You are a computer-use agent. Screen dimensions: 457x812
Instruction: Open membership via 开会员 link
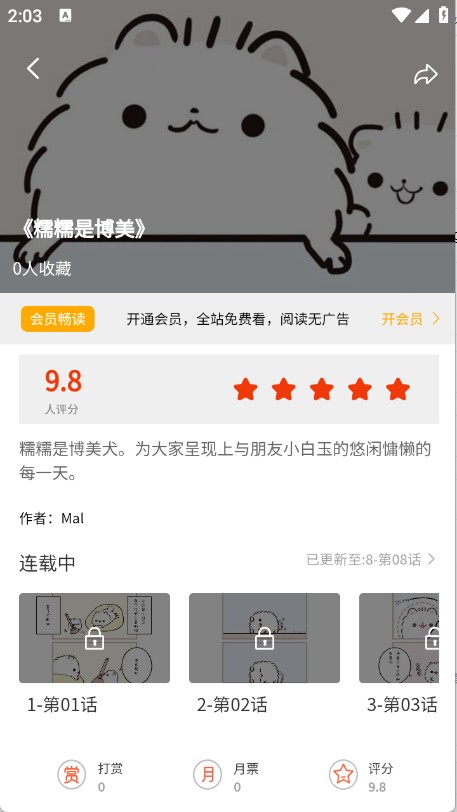click(x=410, y=319)
